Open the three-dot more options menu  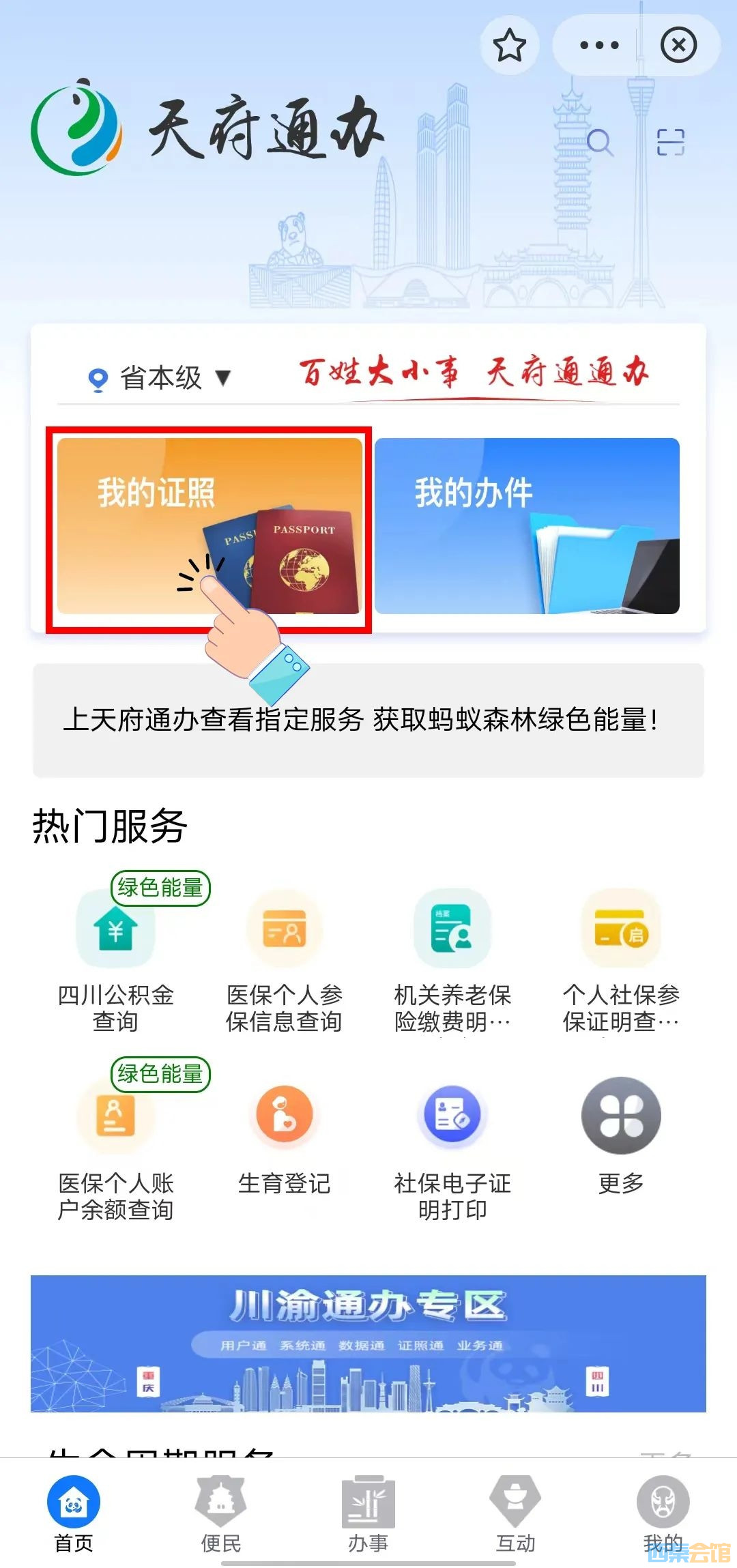pyautogui.click(x=598, y=46)
